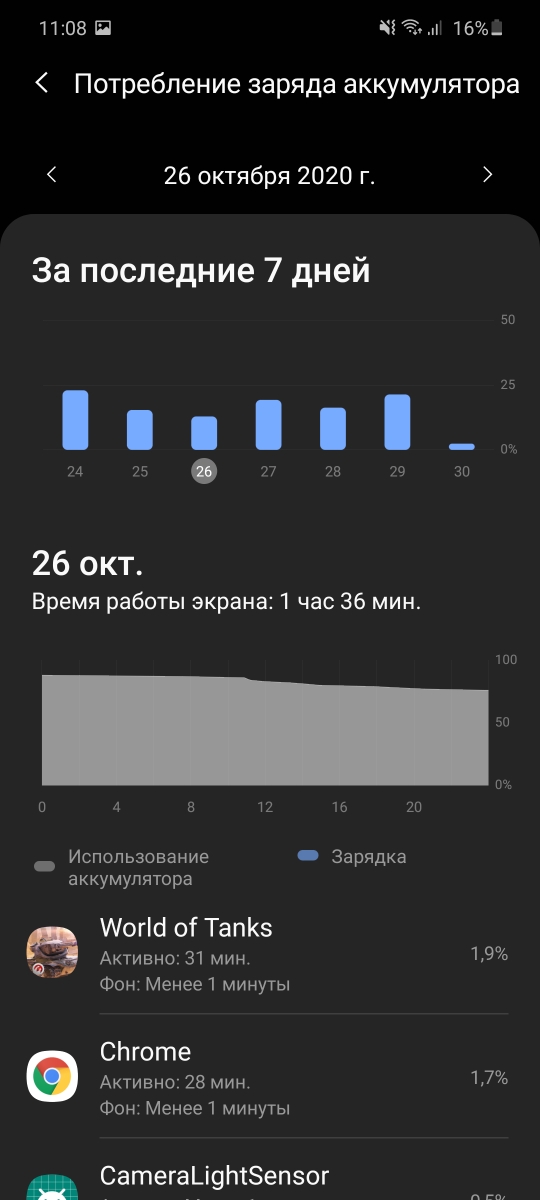Select the bar for day 29

(397, 422)
